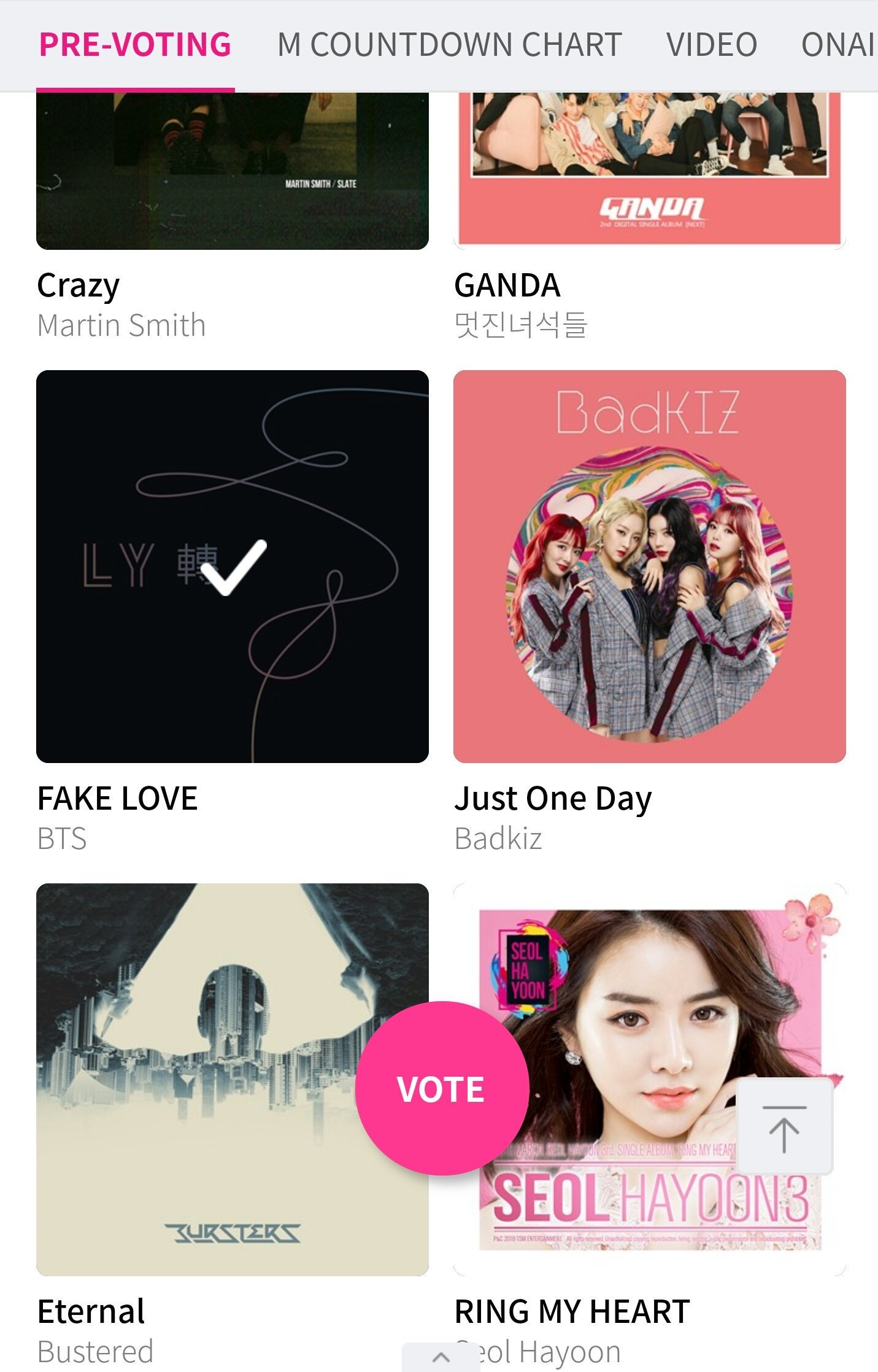Jump back to top with arrow button
Viewport: 878px width, 1372px height.
(x=784, y=1126)
